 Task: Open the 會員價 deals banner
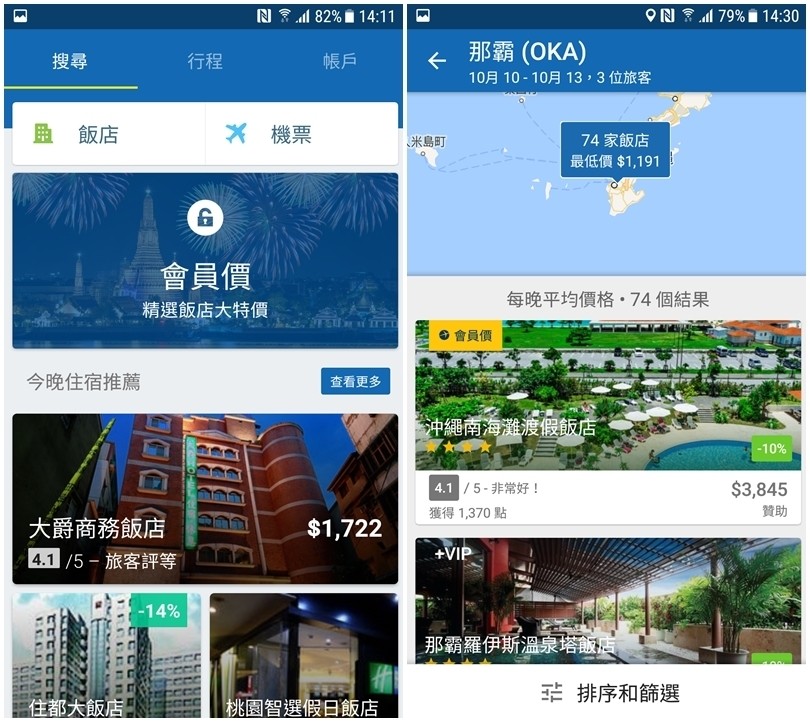point(205,260)
